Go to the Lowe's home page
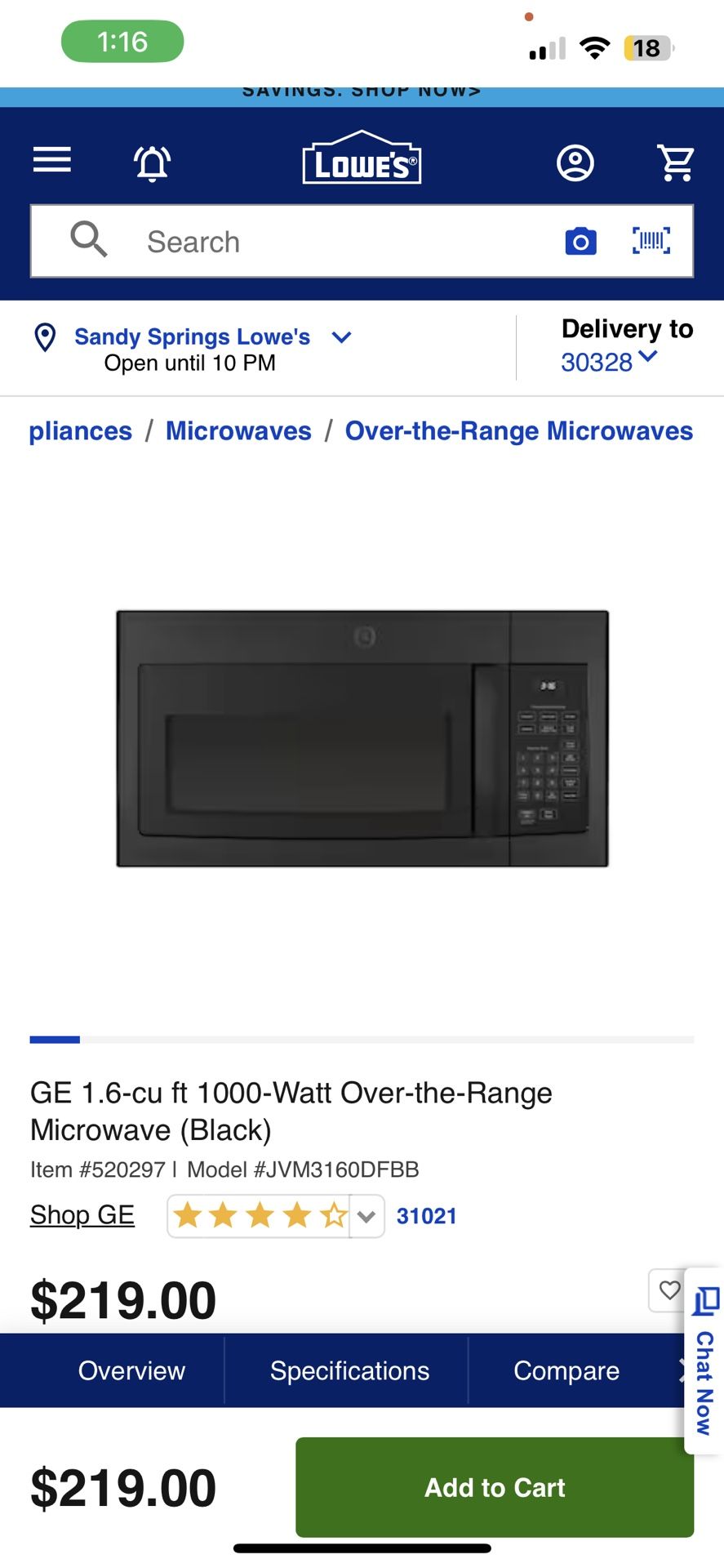This screenshot has width=724, height=1568. pyautogui.click(x=362, y=158)
